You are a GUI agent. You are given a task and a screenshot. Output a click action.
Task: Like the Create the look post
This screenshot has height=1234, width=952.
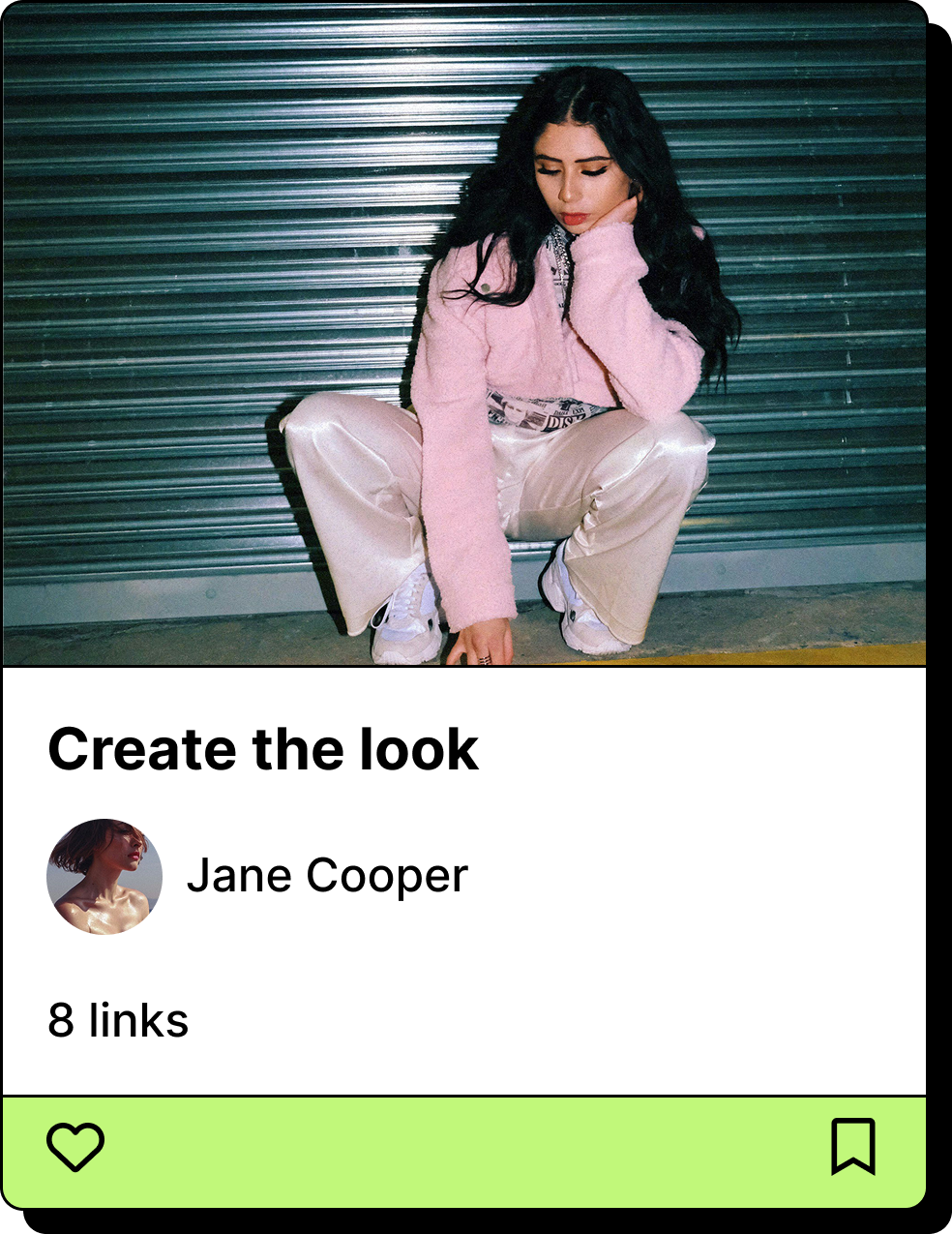coord(75,1147)
